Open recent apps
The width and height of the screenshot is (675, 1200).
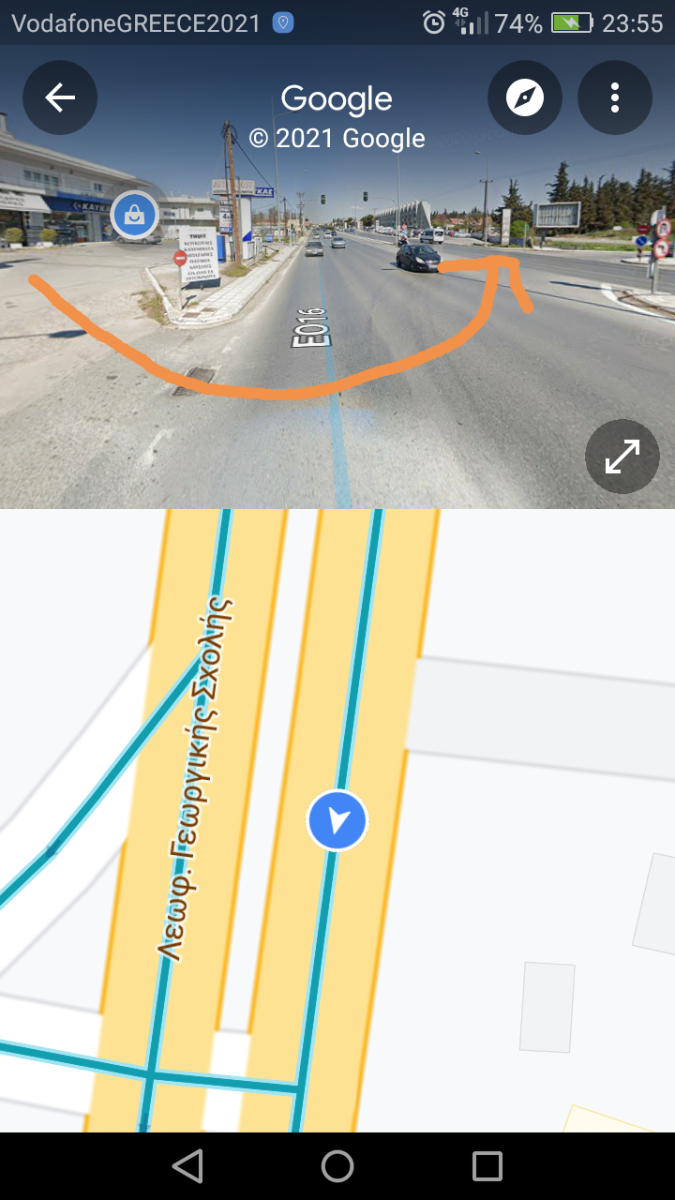tap(487, 1166)
